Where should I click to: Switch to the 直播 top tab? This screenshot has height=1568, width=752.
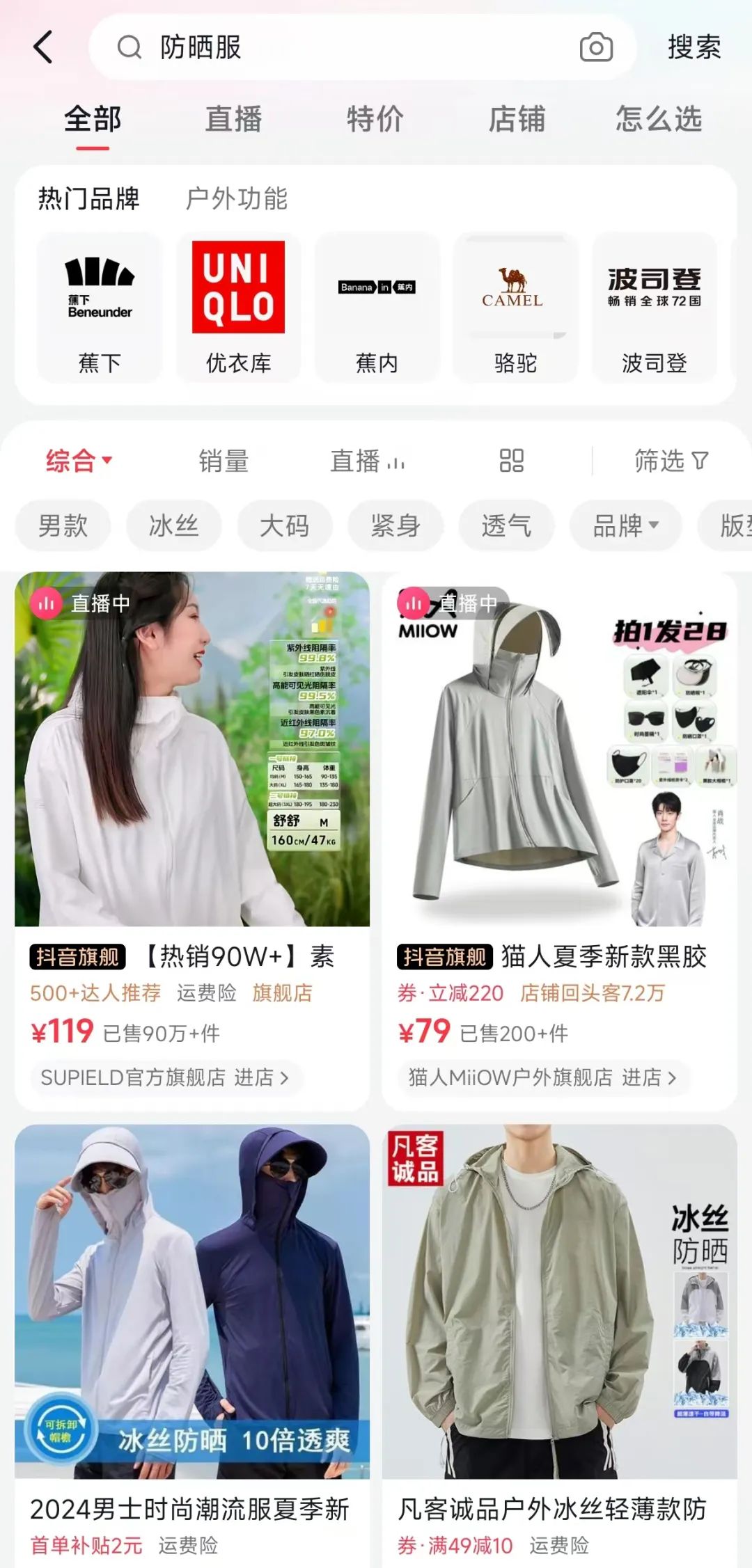click(x=233, y=119)
